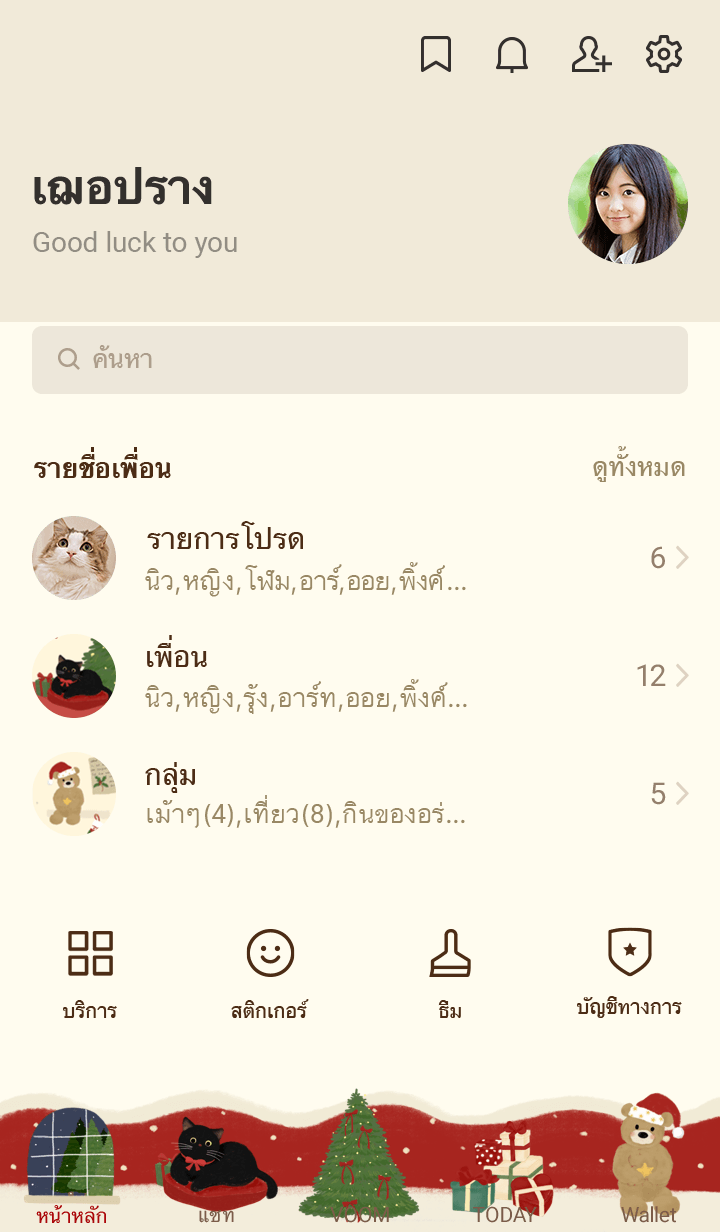Open the บริการ services shortcut
The image size is (720, 1232).
pos(90,973)
